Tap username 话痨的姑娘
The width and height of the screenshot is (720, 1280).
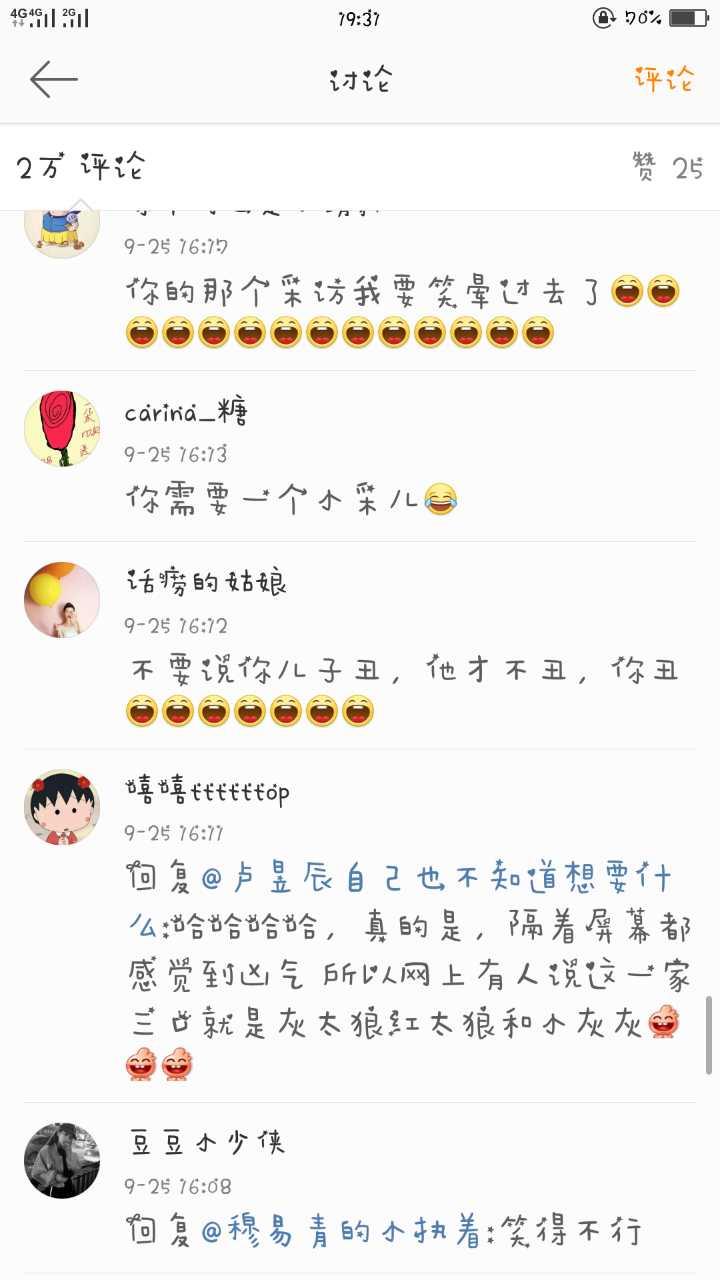coord(207,583)
